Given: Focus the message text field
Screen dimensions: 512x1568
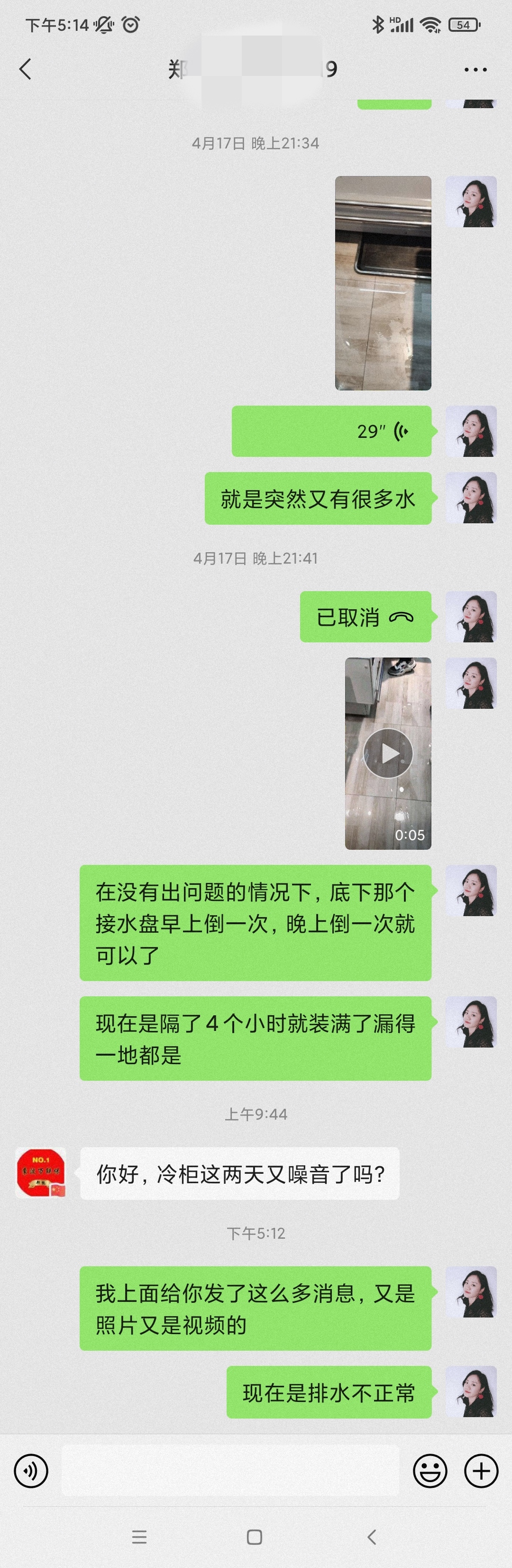Looking at the screenshot, I should pos(230,1471).
